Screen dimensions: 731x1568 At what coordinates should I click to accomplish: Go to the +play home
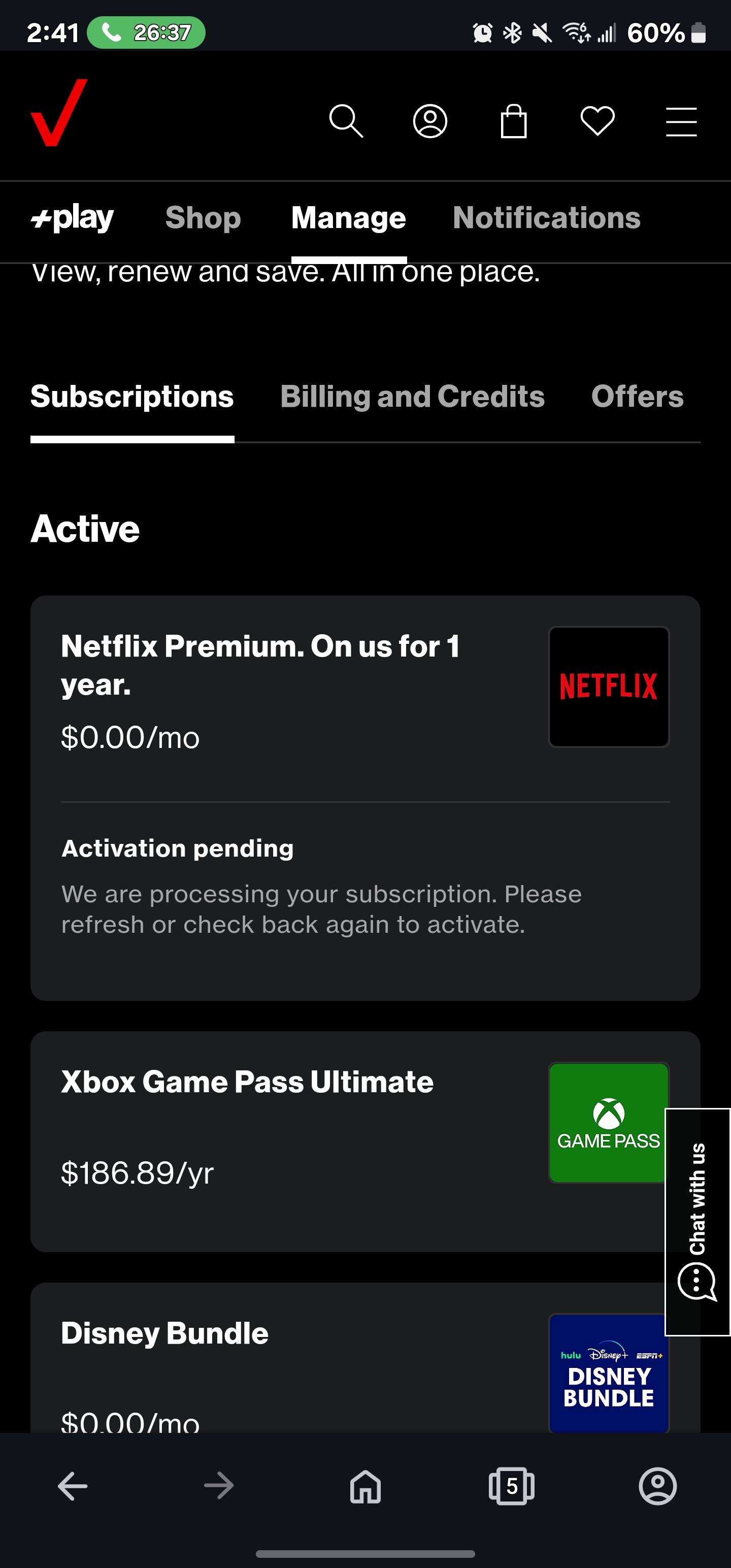click(x=73, y=218)
